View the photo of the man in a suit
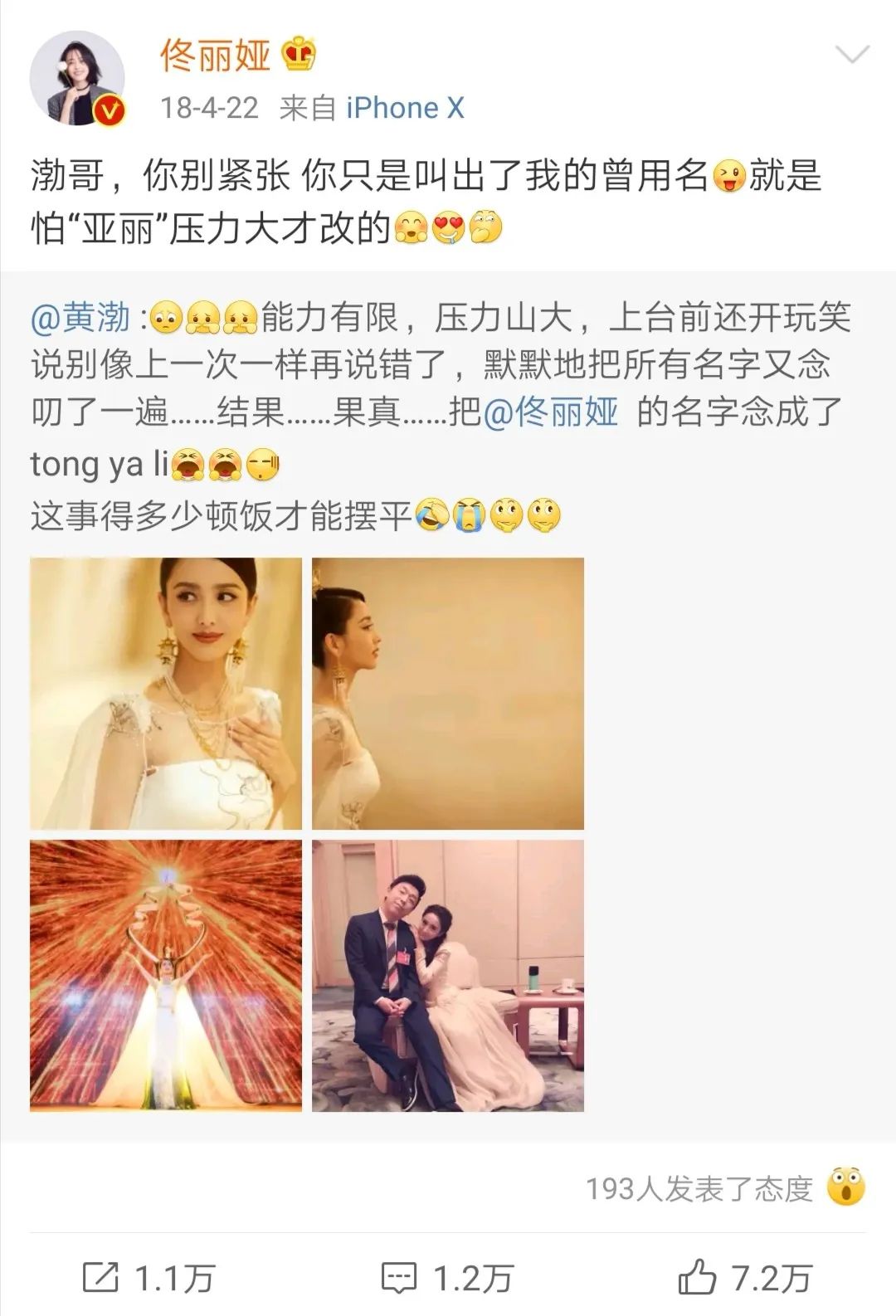The width and height of the screenshot is (896, 1316). click(448, 975)
